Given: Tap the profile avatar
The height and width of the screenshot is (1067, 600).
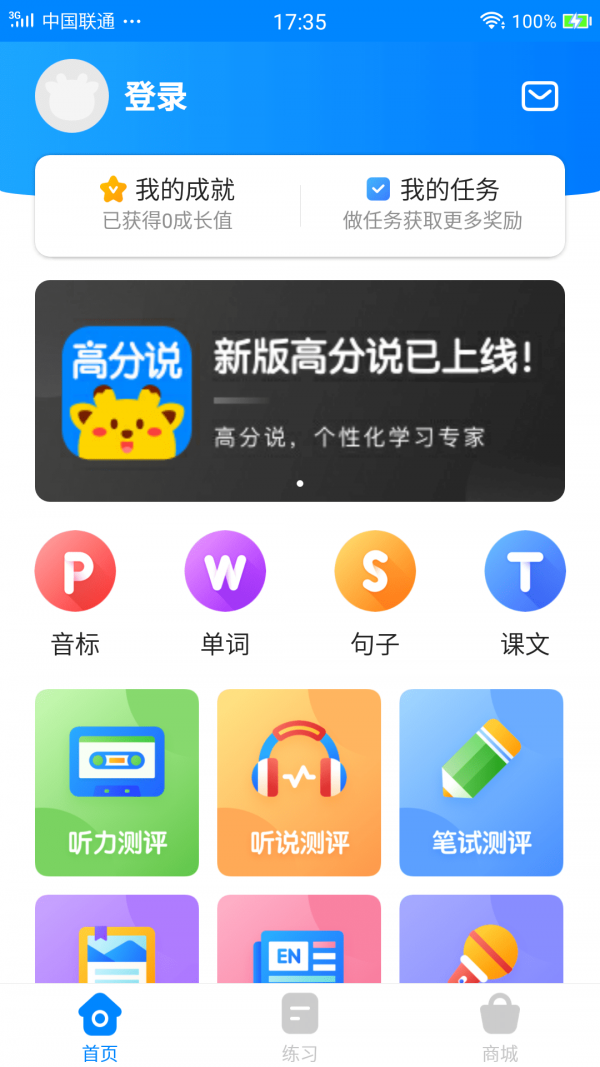Looking at the screenshot, I should 72,96.
